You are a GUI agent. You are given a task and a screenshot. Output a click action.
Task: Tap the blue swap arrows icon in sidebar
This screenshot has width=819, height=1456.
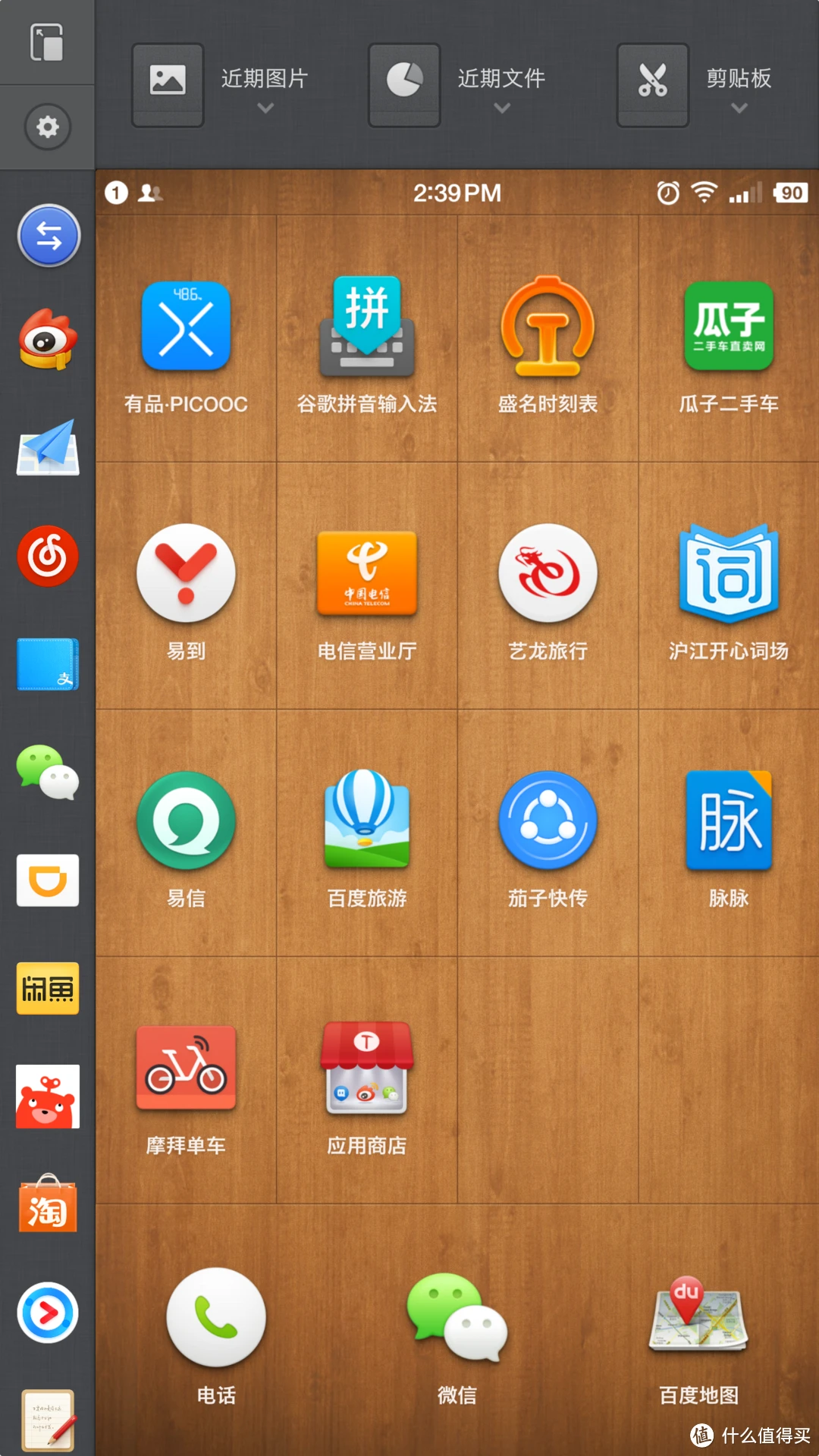[49, 236]
